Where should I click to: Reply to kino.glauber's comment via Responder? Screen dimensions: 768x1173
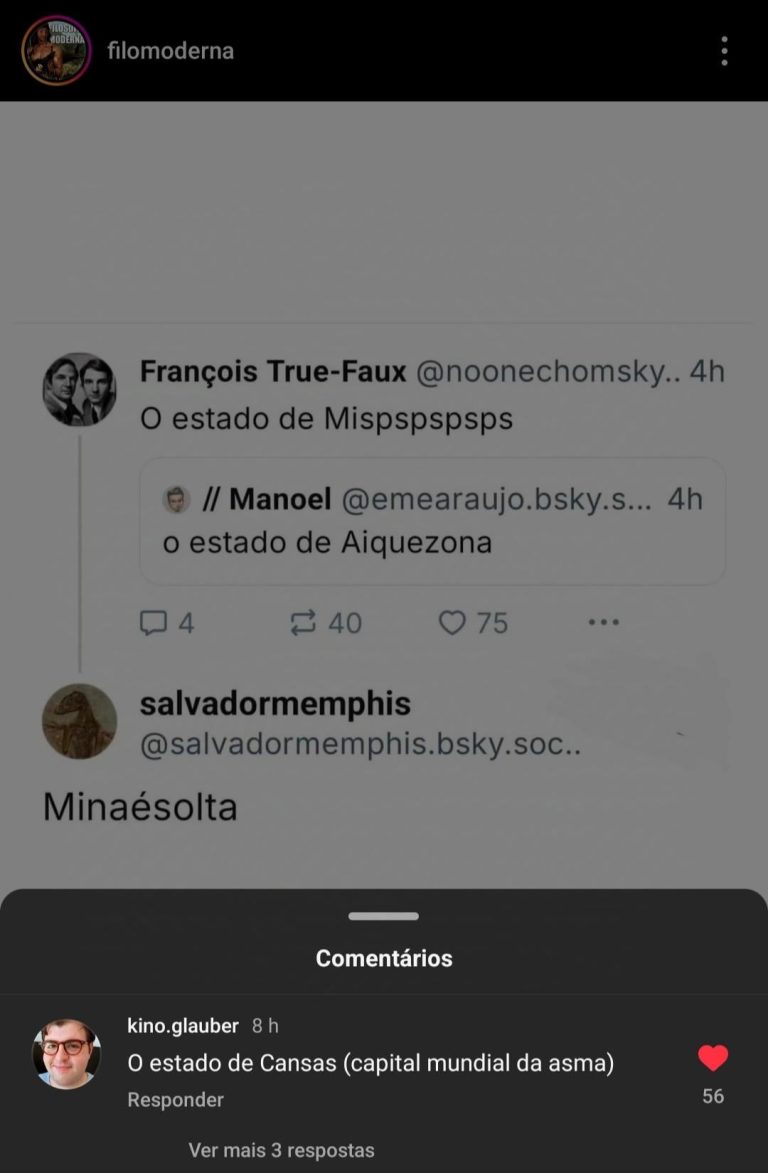(x=176, y=1100)
